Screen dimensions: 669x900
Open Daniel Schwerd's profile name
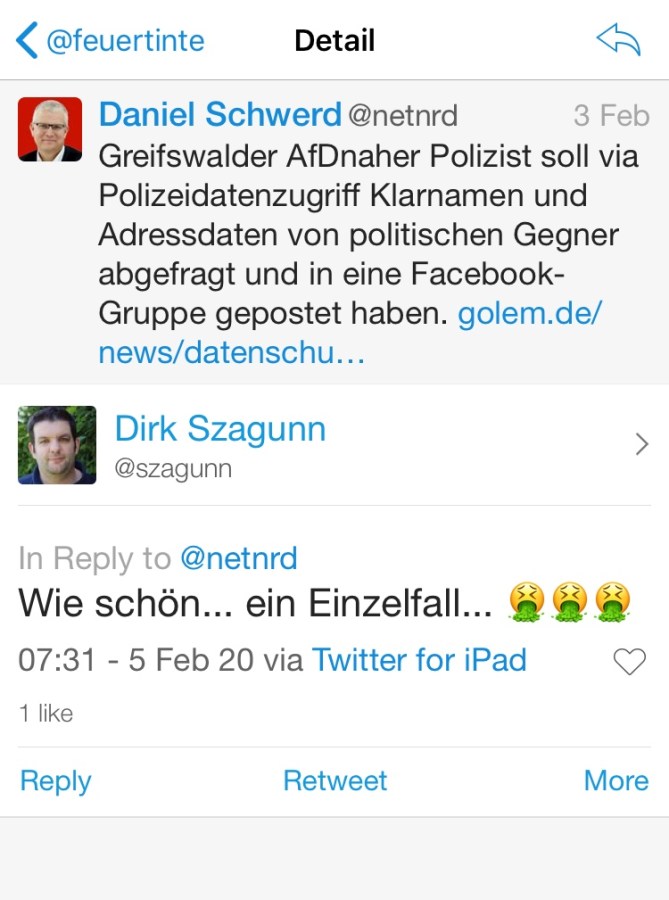220,115
